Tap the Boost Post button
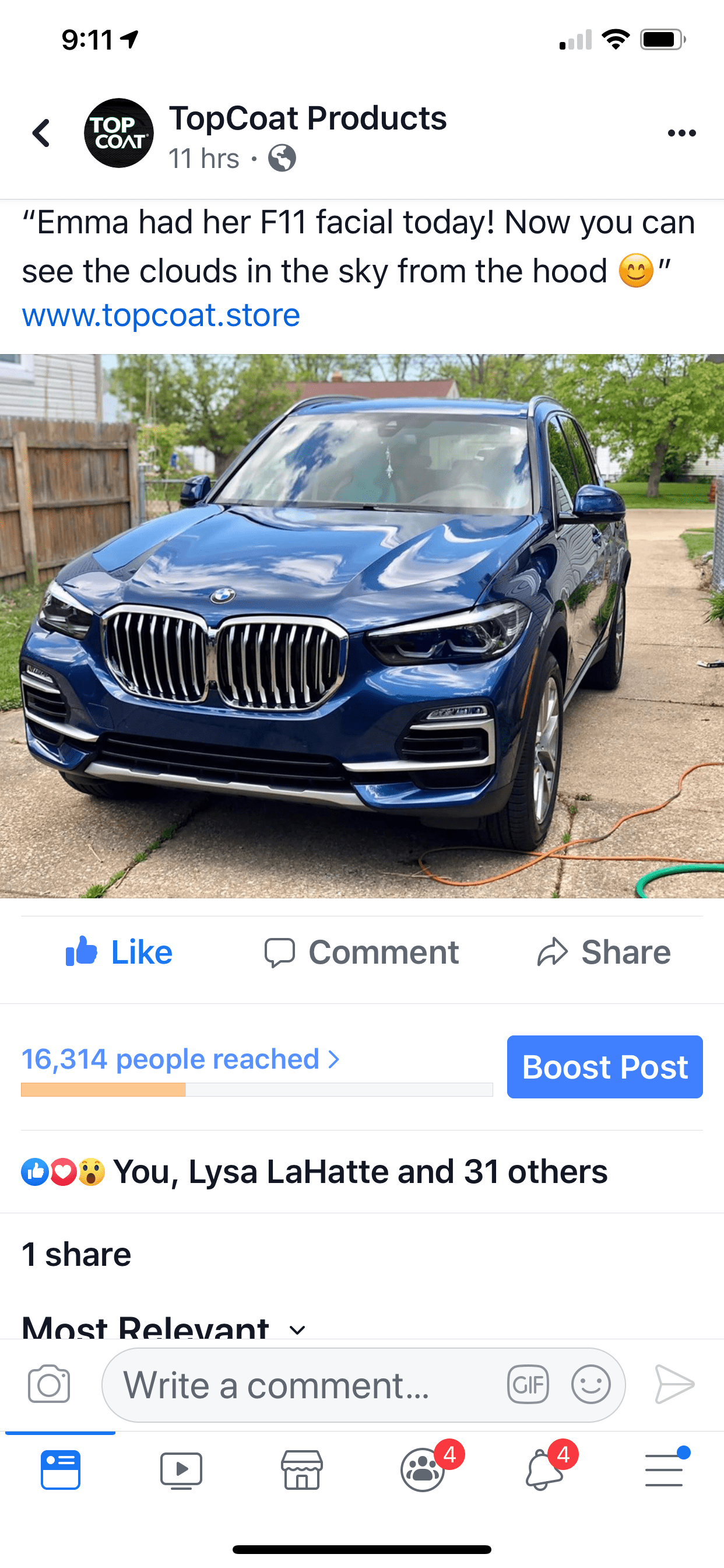The height and width of the screenshot is (1568, 724). coord(604,1066)
